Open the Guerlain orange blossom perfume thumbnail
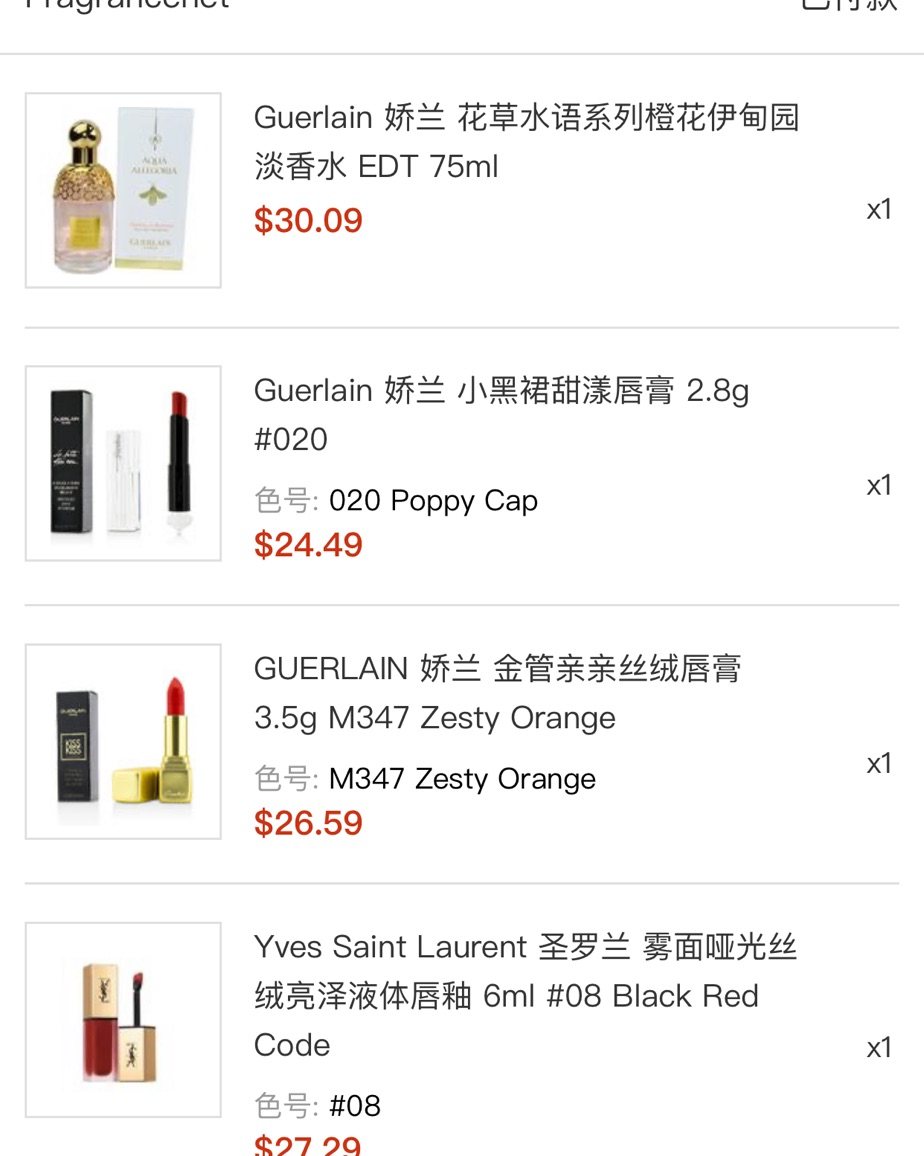Screen dimensions: 924x1156 pos(122,187)
